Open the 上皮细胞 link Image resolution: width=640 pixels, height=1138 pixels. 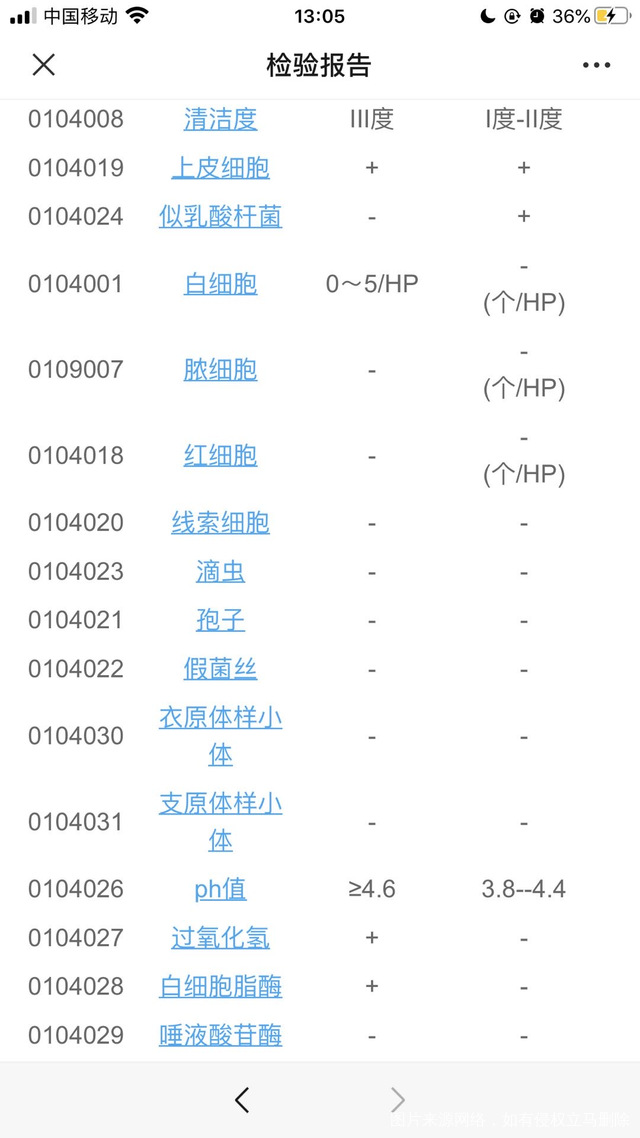coord(221,168)
